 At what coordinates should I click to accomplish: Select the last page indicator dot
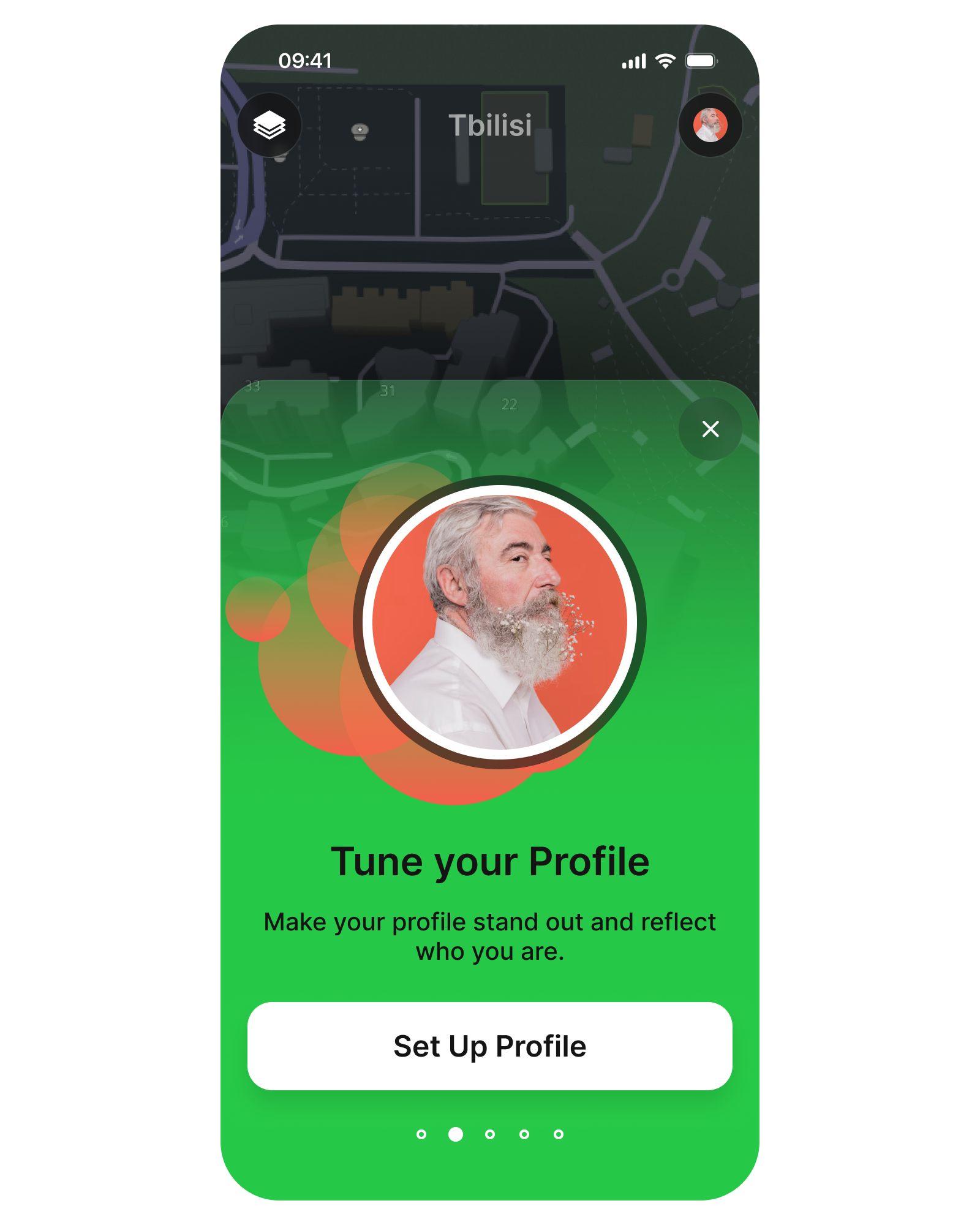click(559, 1134)
